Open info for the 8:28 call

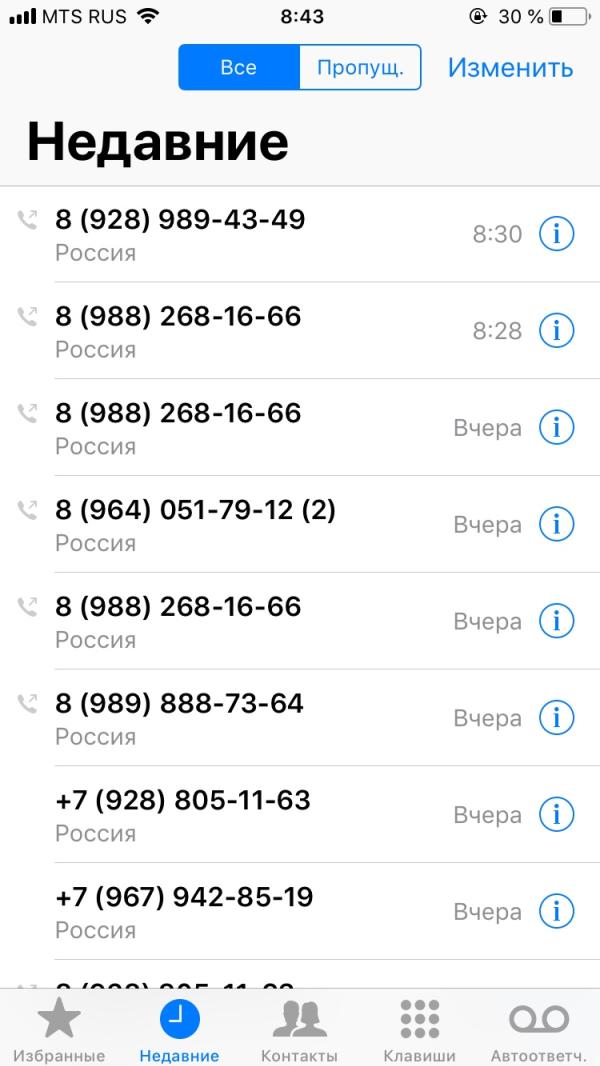pos(556,330)
